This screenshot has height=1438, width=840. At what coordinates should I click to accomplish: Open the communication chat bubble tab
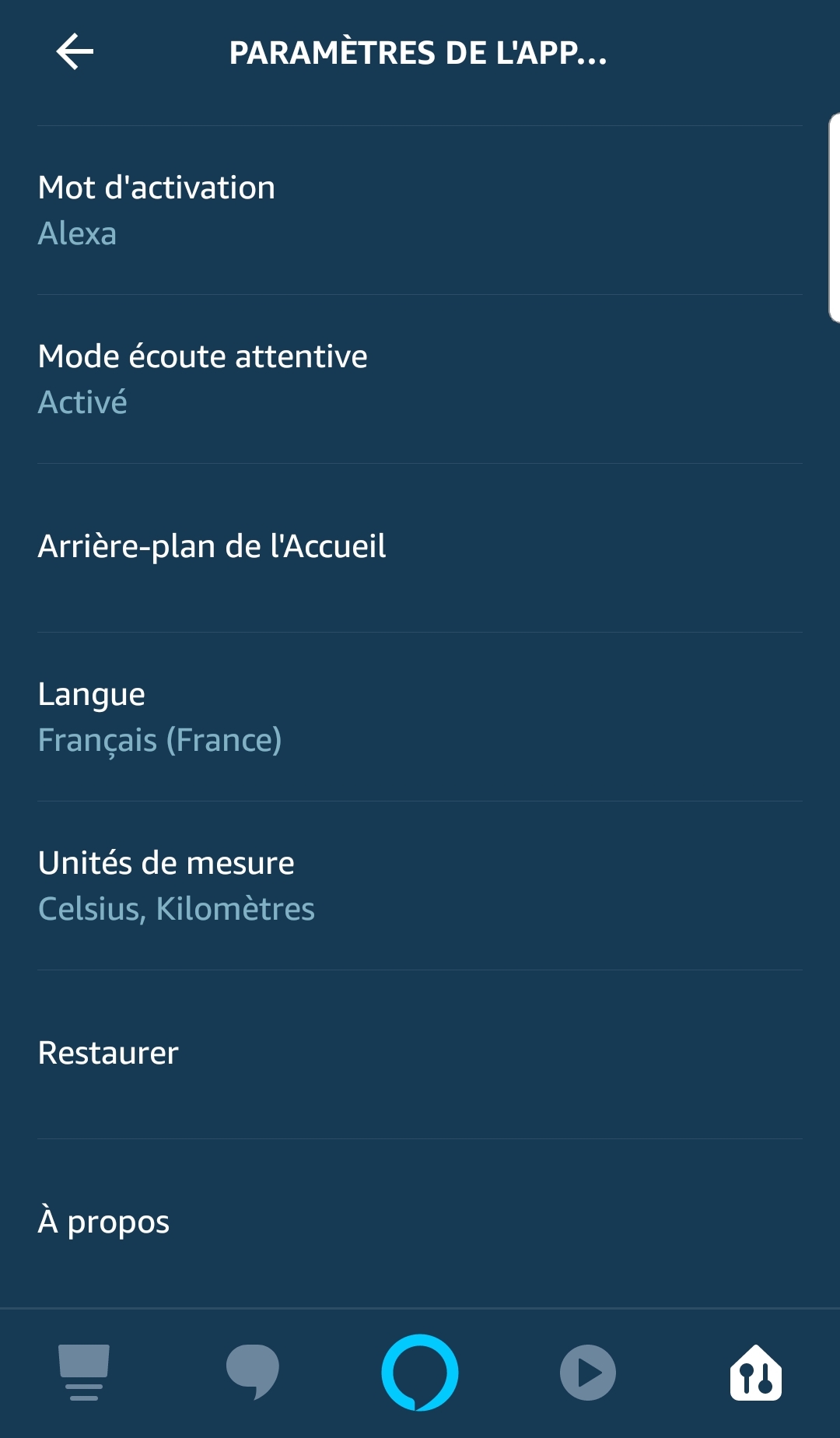coord(252,1373)
